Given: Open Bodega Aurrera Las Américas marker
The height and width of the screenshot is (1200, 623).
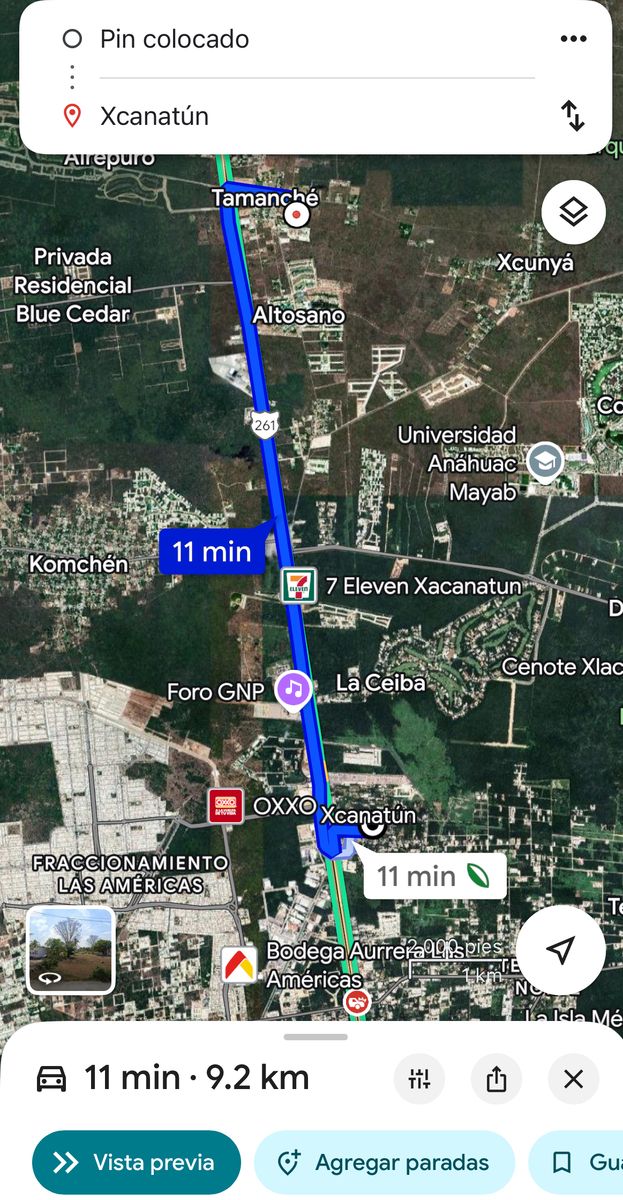Looking at the screenshot, I should coord(240,965).
